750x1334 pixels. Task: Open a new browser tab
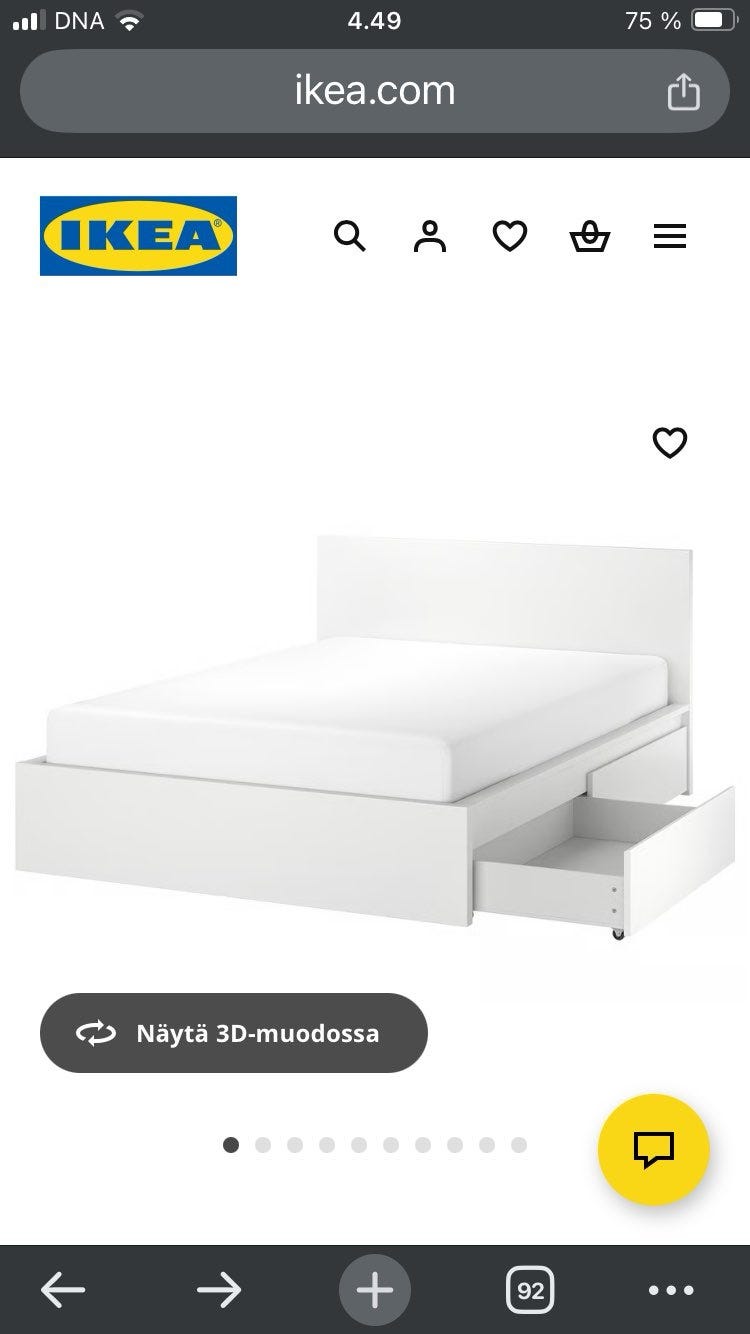pyautogui.click(x=375, y=1291)
